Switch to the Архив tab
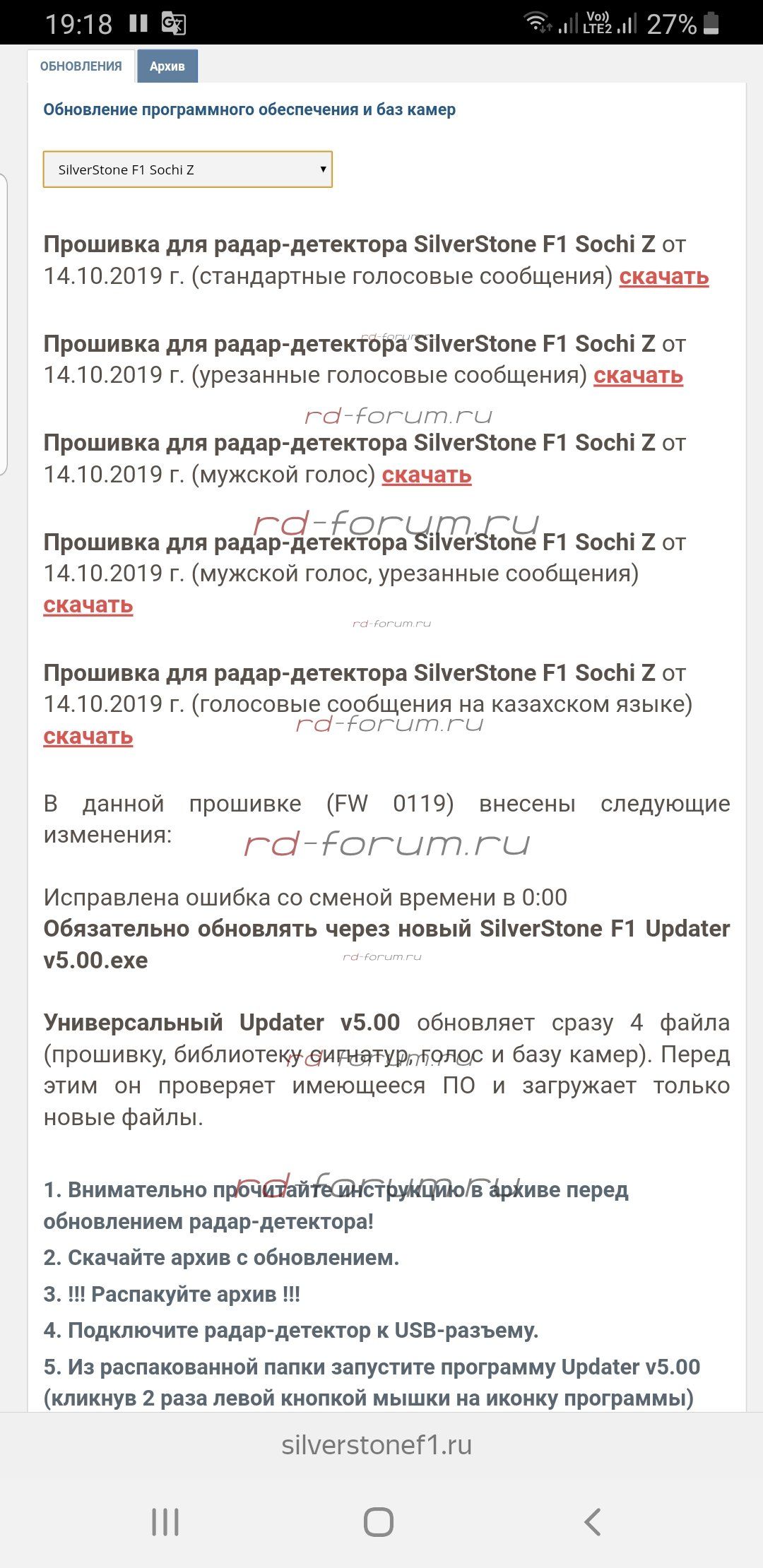This screenshot has height=1568, width=763. (x=167, y=66)
